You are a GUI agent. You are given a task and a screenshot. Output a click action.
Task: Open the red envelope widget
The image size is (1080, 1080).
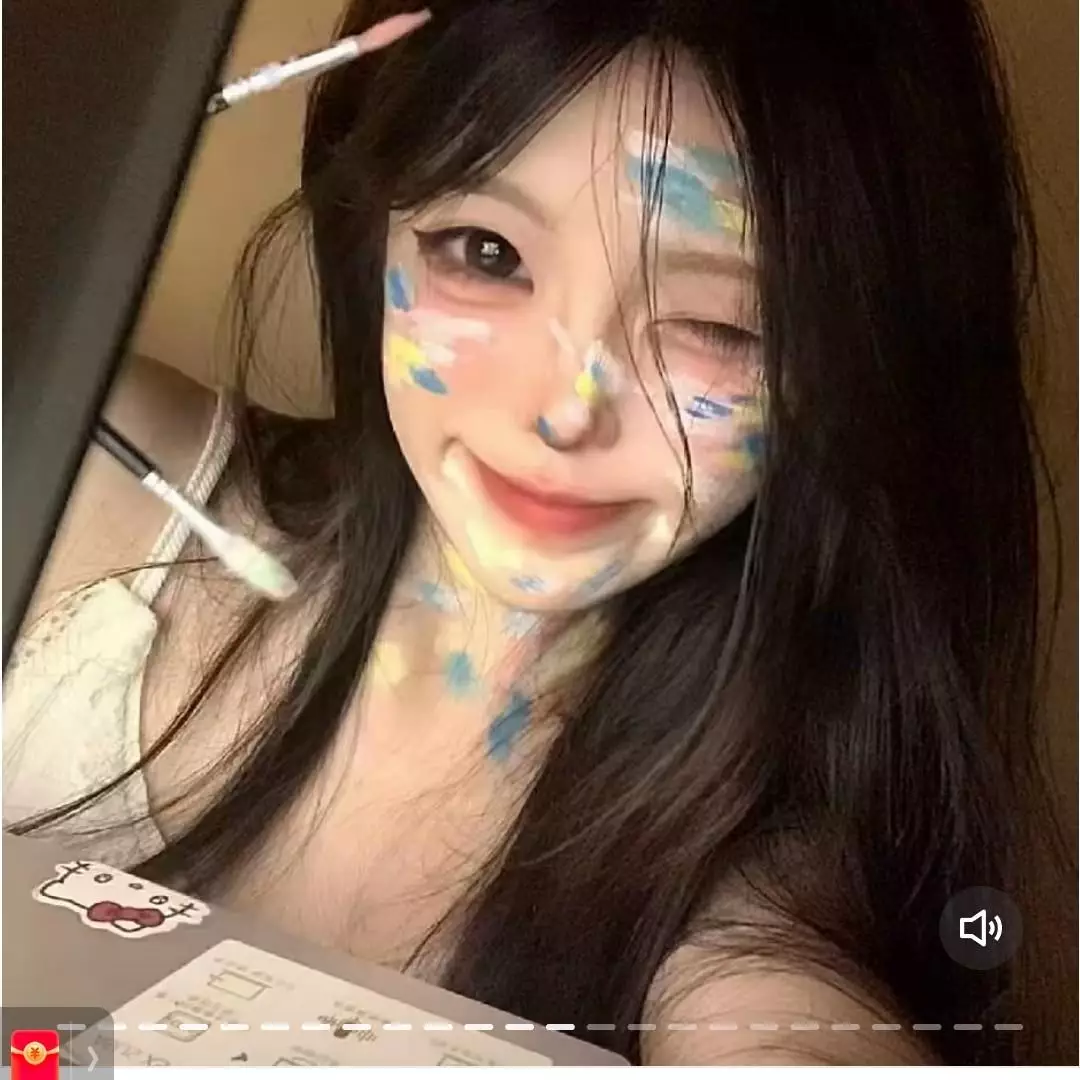coord(34,1054)
